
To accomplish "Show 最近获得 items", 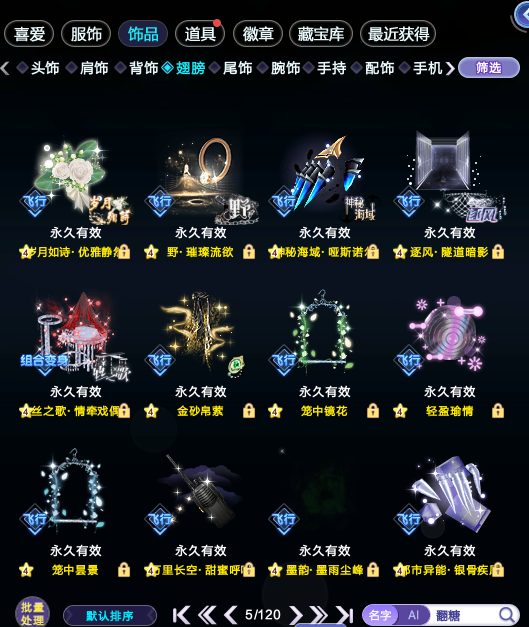I will point(398,34).
